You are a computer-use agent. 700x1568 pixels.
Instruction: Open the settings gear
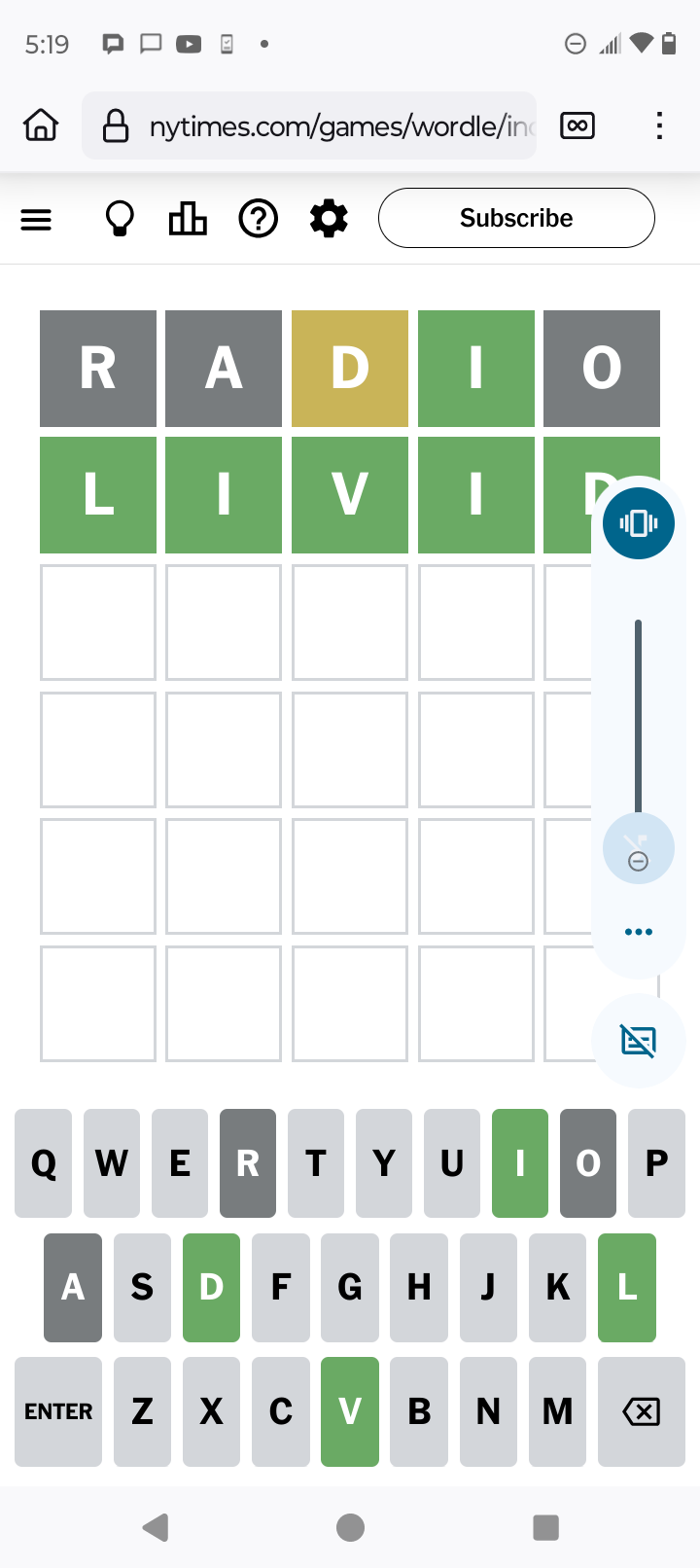pyautogui.click(x=329, y=219)
